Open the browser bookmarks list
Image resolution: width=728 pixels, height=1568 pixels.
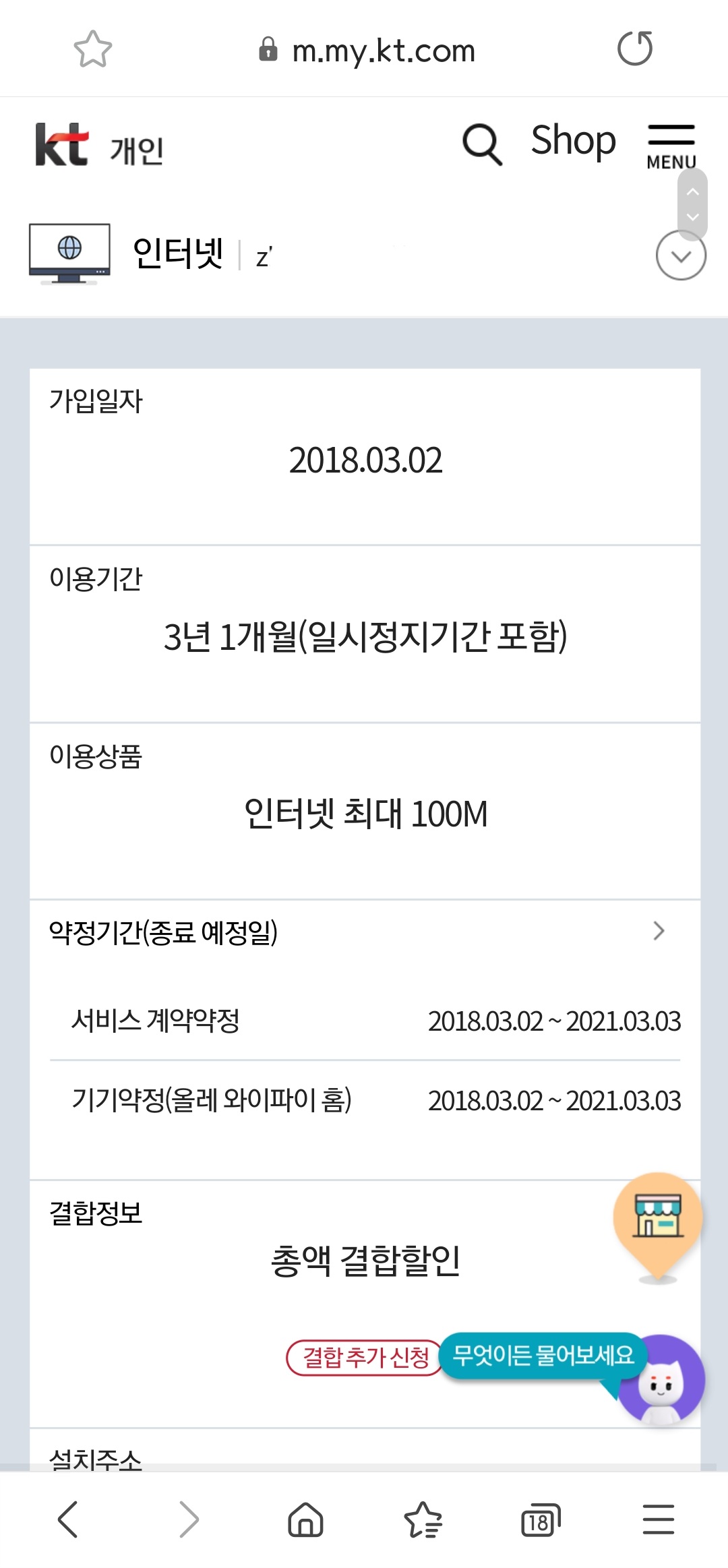[423, 1519]
